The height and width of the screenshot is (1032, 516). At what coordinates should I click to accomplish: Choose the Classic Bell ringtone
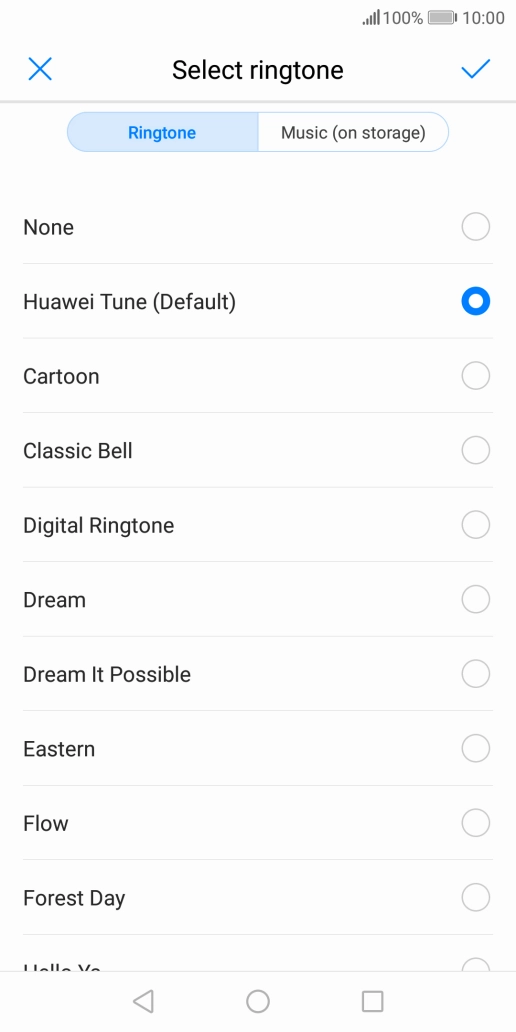(x=258, y=450)
